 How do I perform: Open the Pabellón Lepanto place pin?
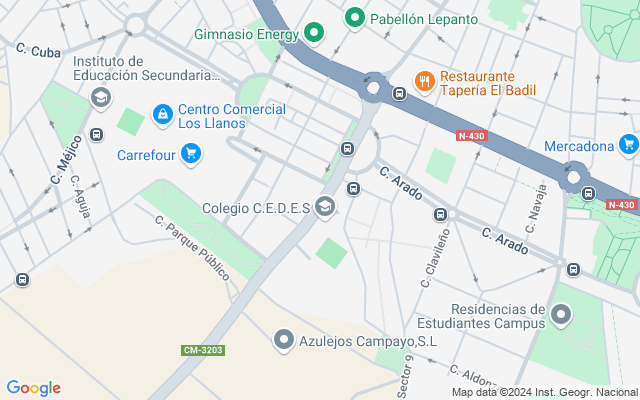point(354,17)
